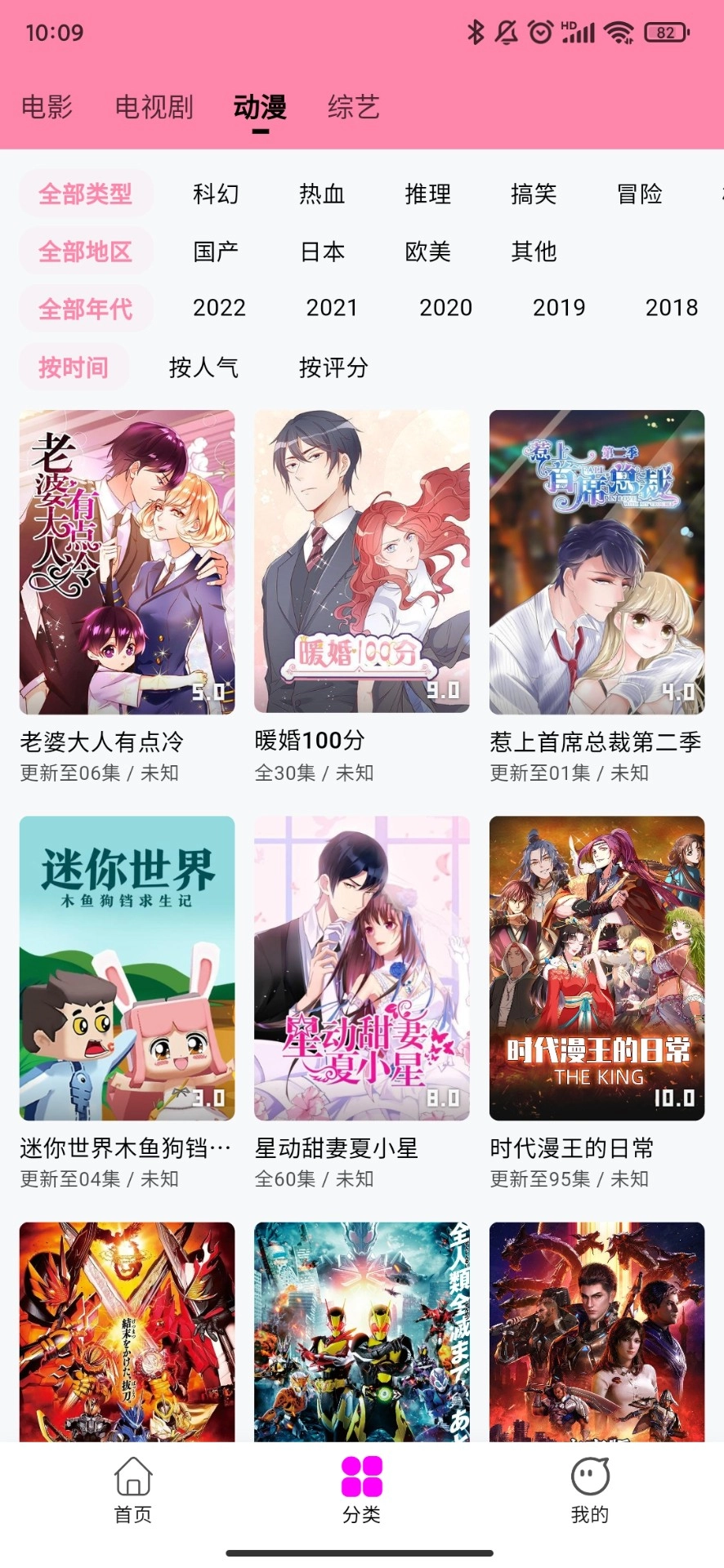Enable the 日本 region filter
The image size is (724, 1568).
[x=323, y=252]
